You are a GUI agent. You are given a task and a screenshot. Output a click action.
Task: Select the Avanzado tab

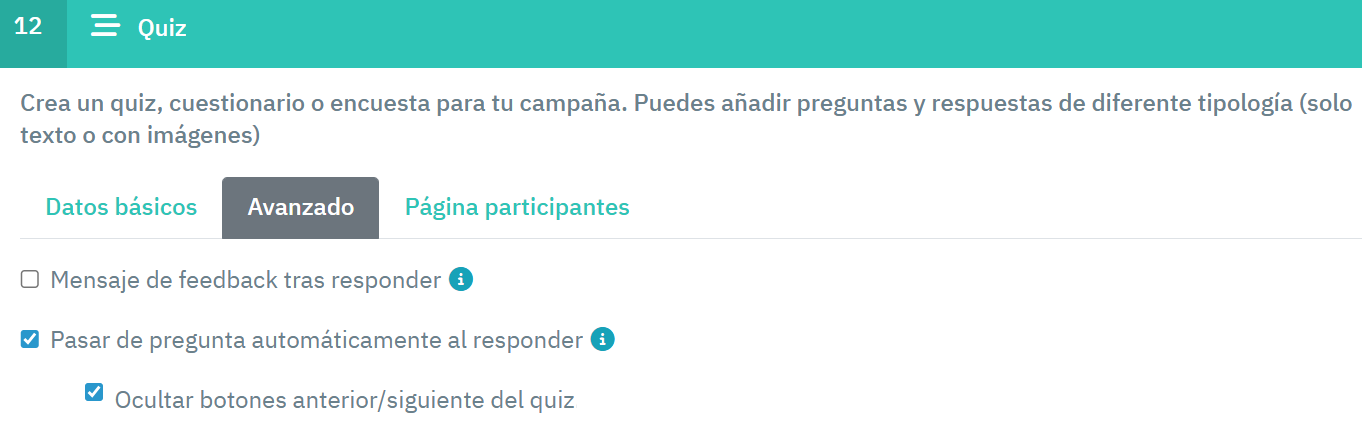pyautogui.click(x=300, y=207)
